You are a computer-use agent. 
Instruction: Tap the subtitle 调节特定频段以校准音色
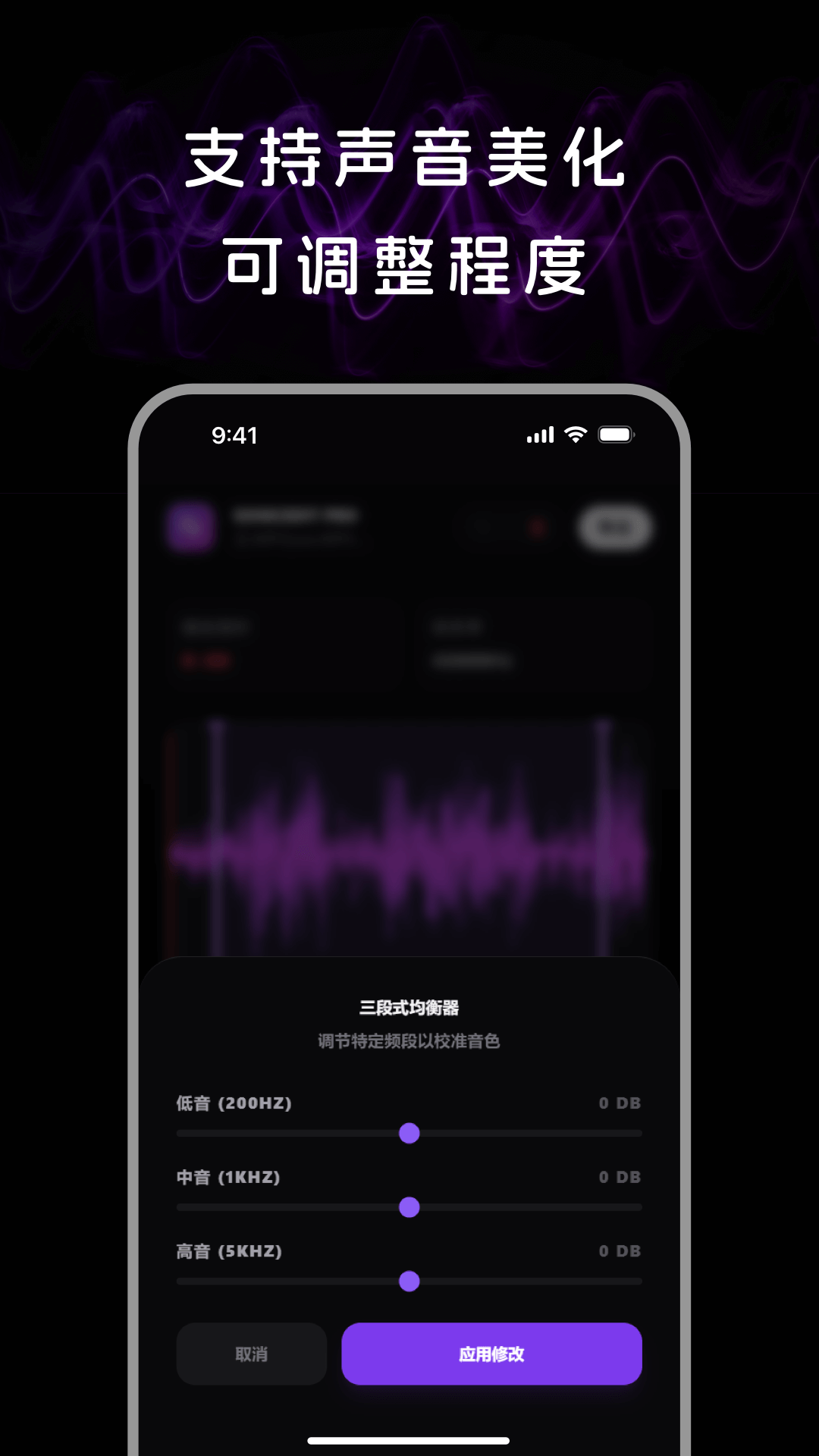(409, 1042)
